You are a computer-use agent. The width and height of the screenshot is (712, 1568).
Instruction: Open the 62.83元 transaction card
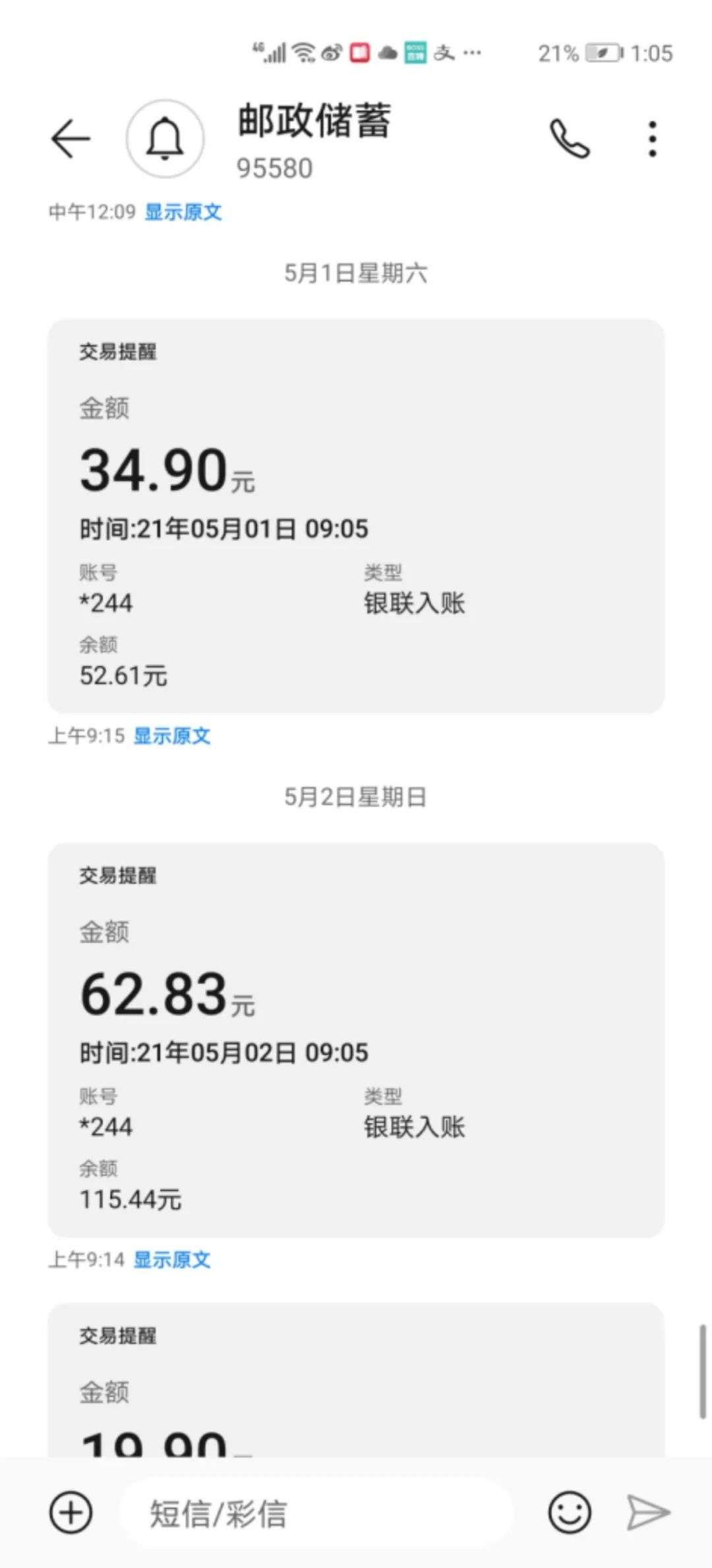click(x=356, y=1040)
